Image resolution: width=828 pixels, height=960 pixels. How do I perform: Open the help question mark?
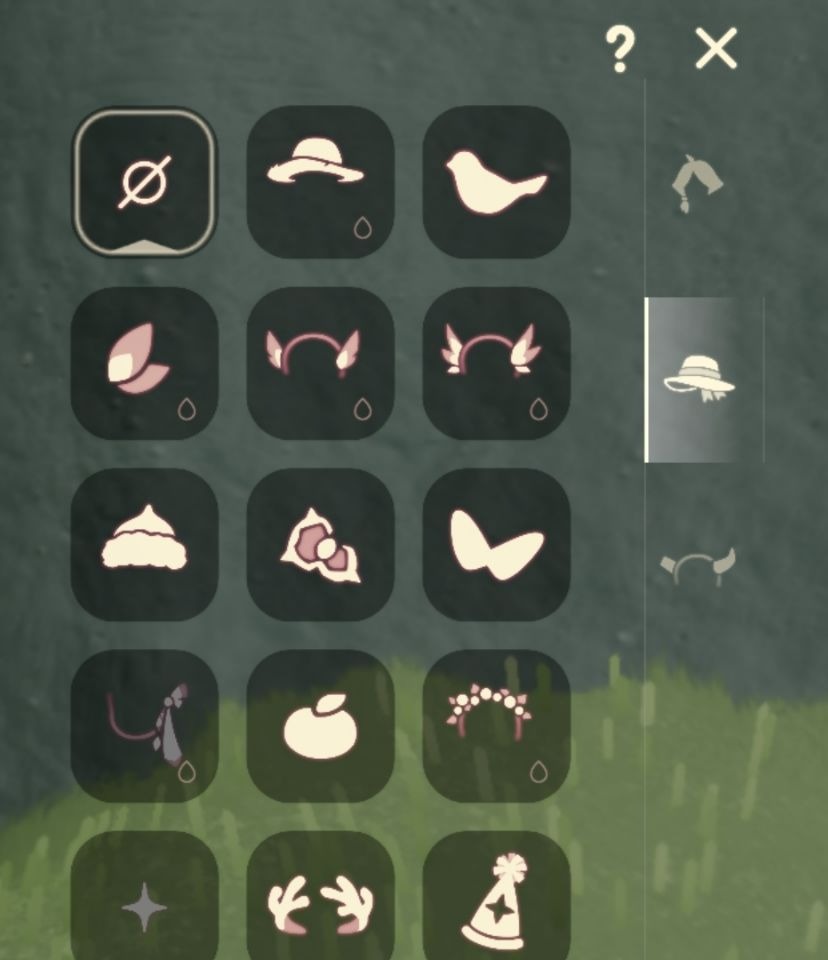[619, 49]
